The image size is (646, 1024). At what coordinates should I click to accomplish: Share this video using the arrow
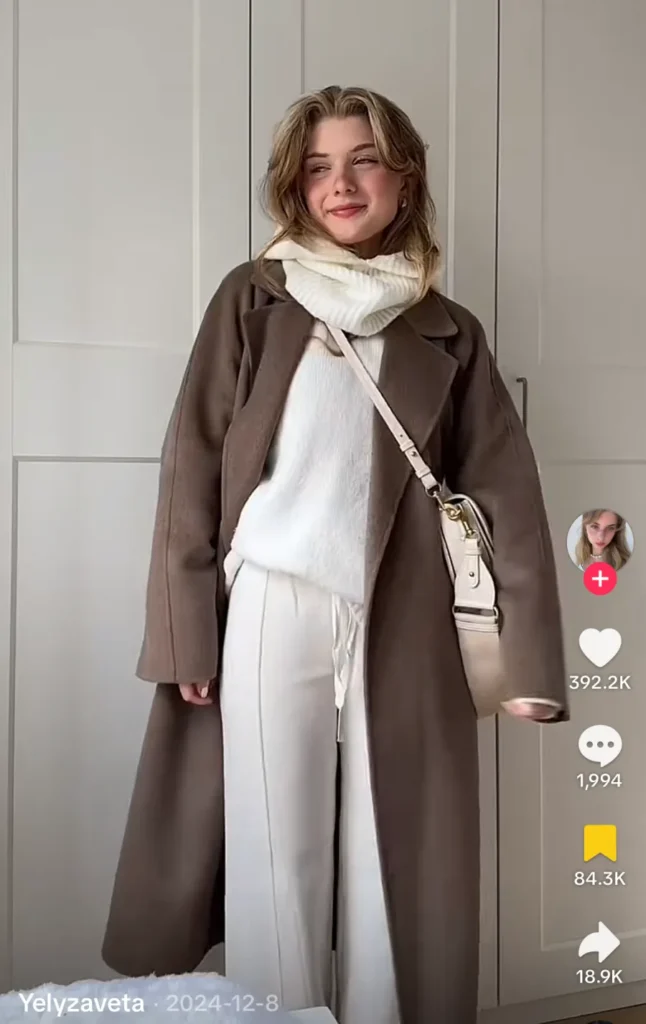point(599,942)
